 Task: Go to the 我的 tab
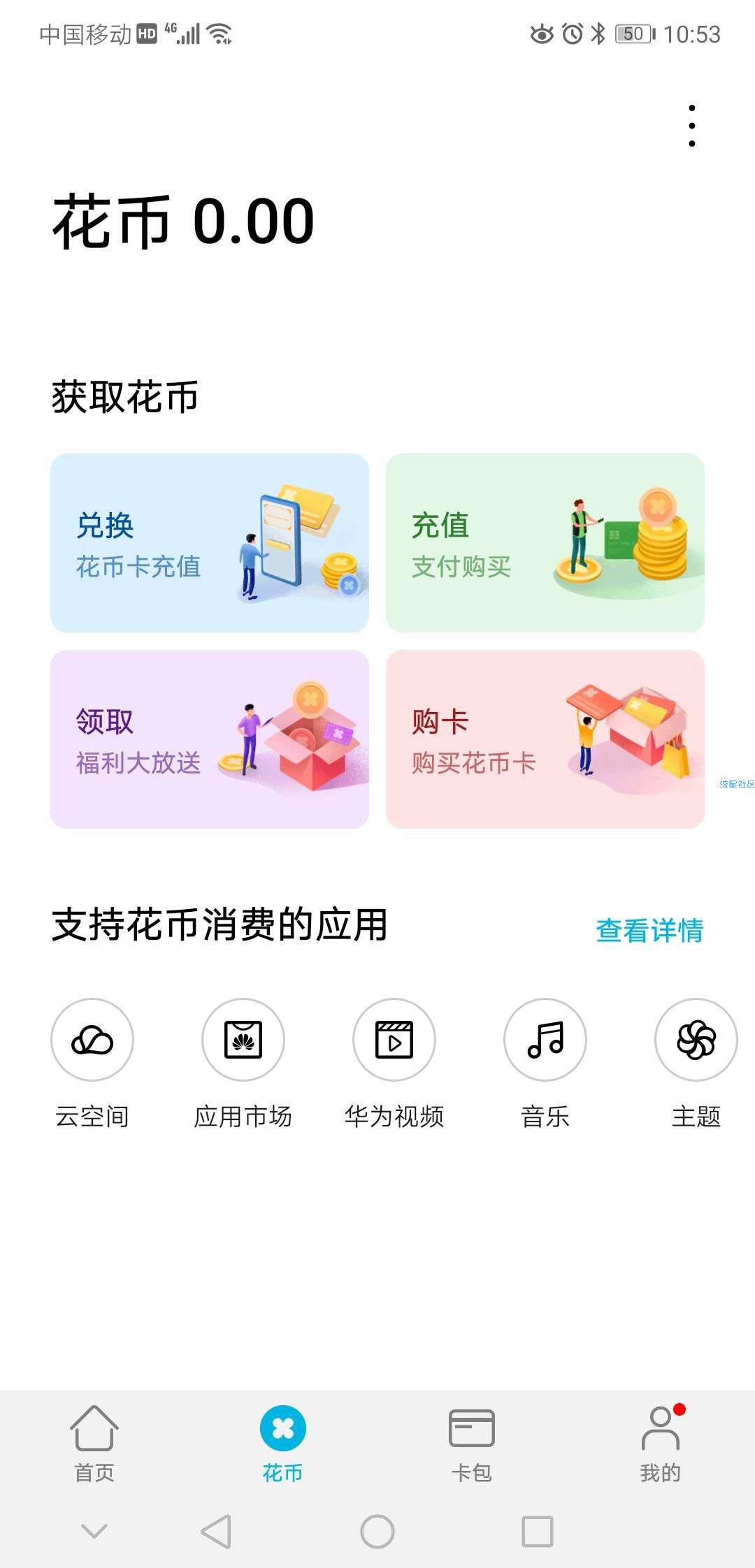(x=661, y=1444)
